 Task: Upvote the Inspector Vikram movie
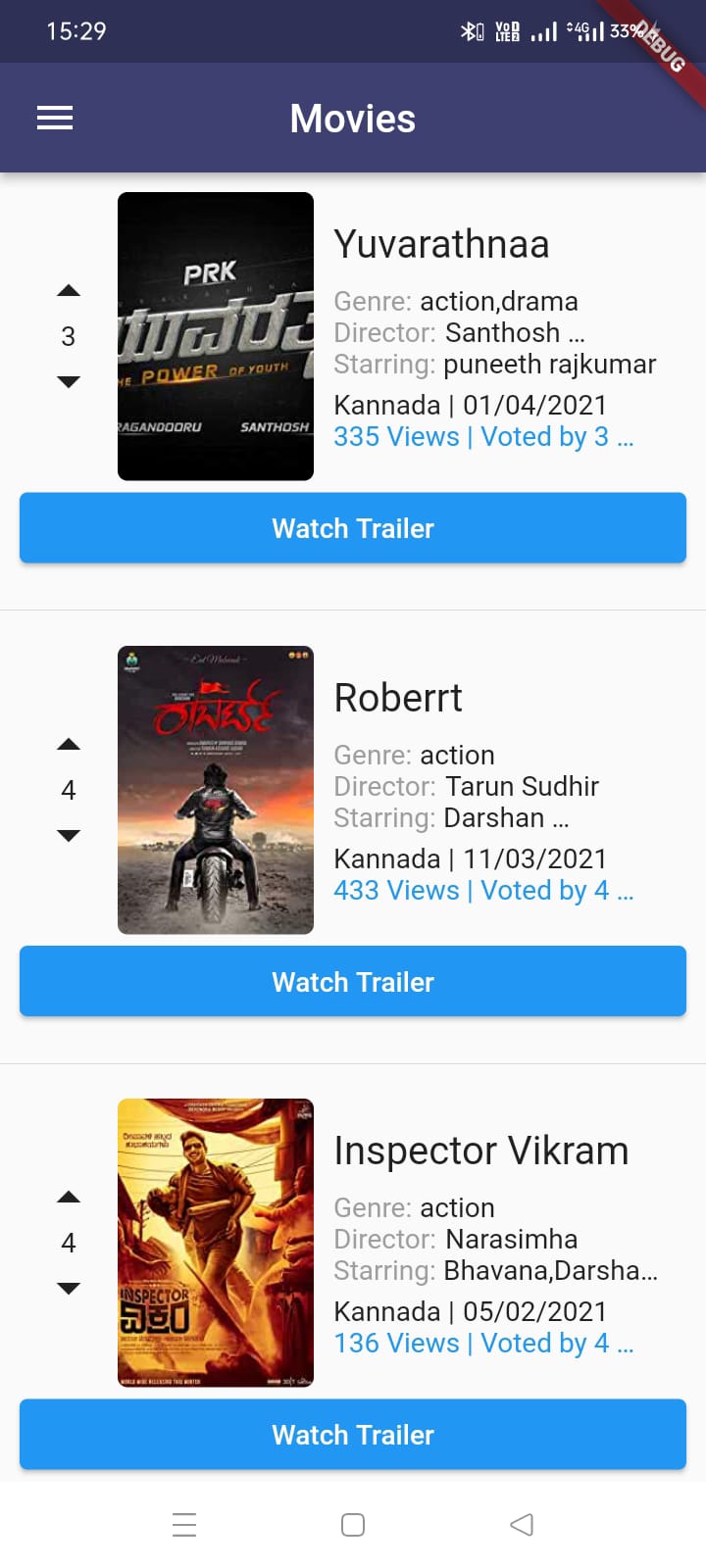(69, 1197)
